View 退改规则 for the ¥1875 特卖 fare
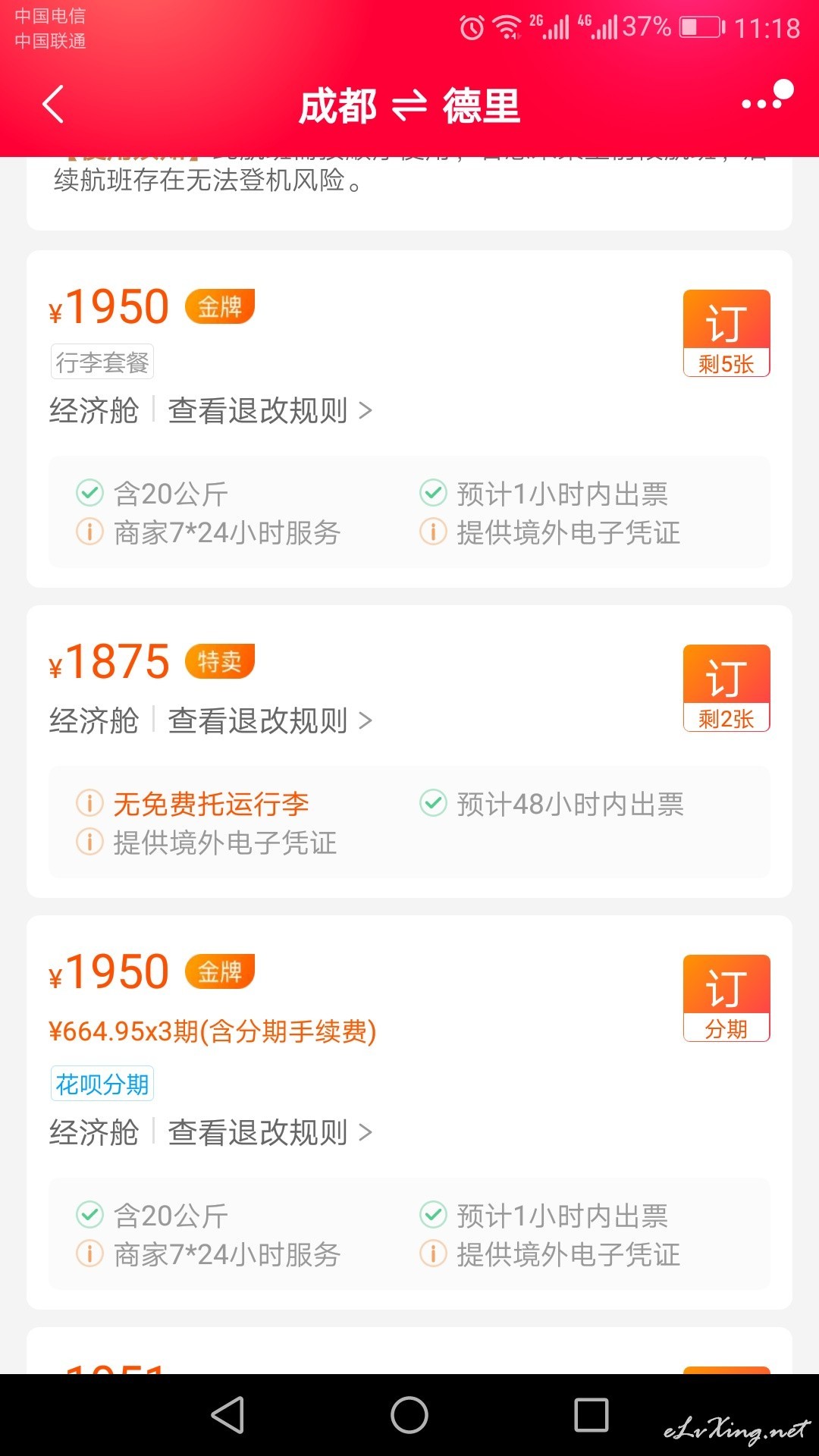819x1456 pixels. (x=270, y=720)
